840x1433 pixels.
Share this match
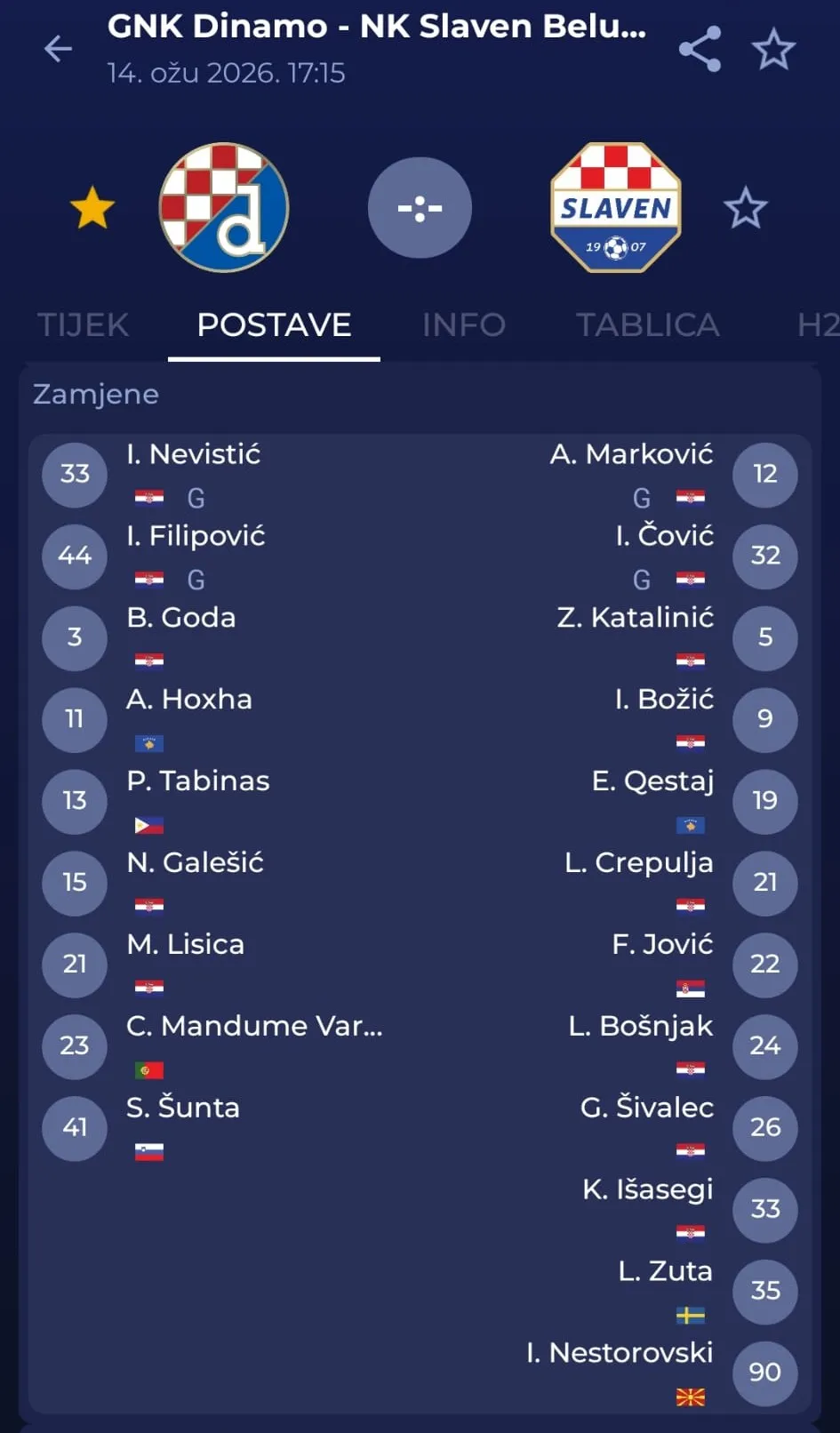click(x=700, y=49)
